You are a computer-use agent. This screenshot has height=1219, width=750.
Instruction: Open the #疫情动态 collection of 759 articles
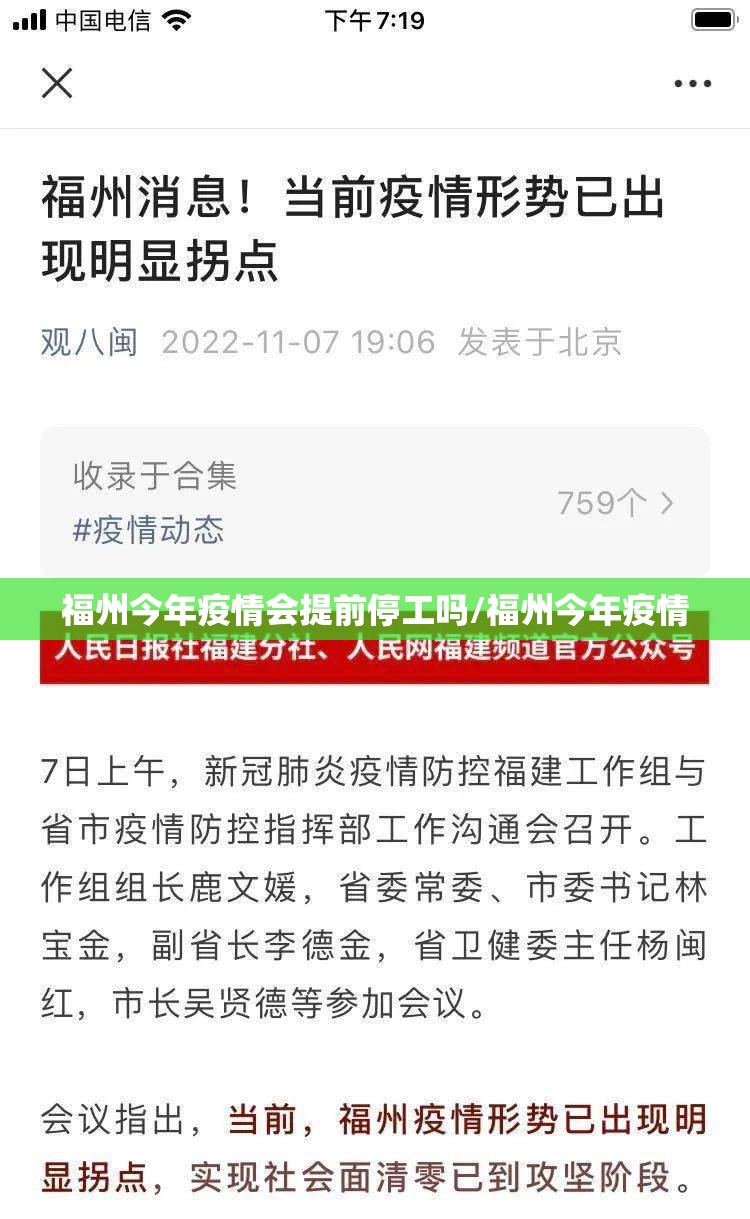[x=375, y=502]
